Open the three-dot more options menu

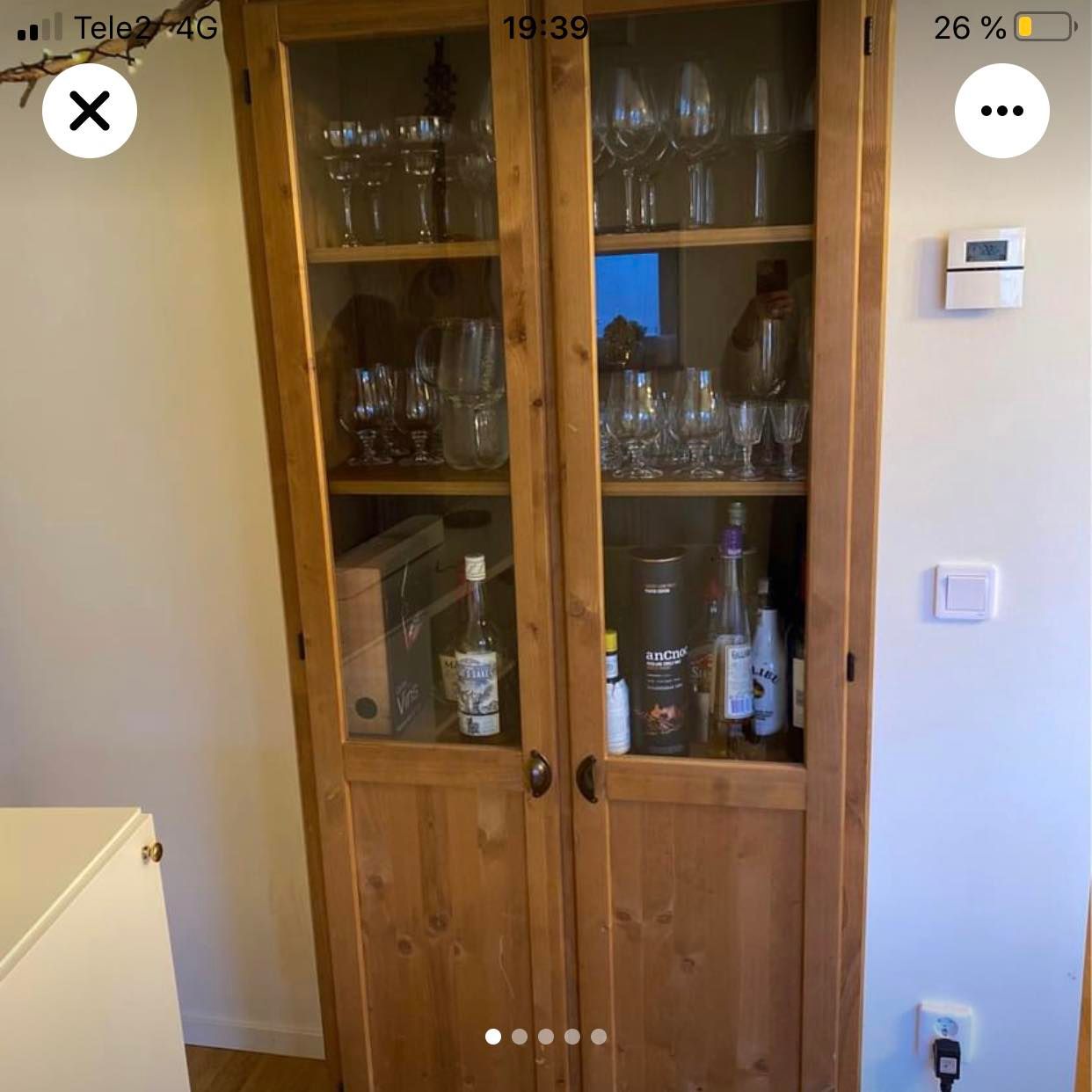tap(1001, 112)
